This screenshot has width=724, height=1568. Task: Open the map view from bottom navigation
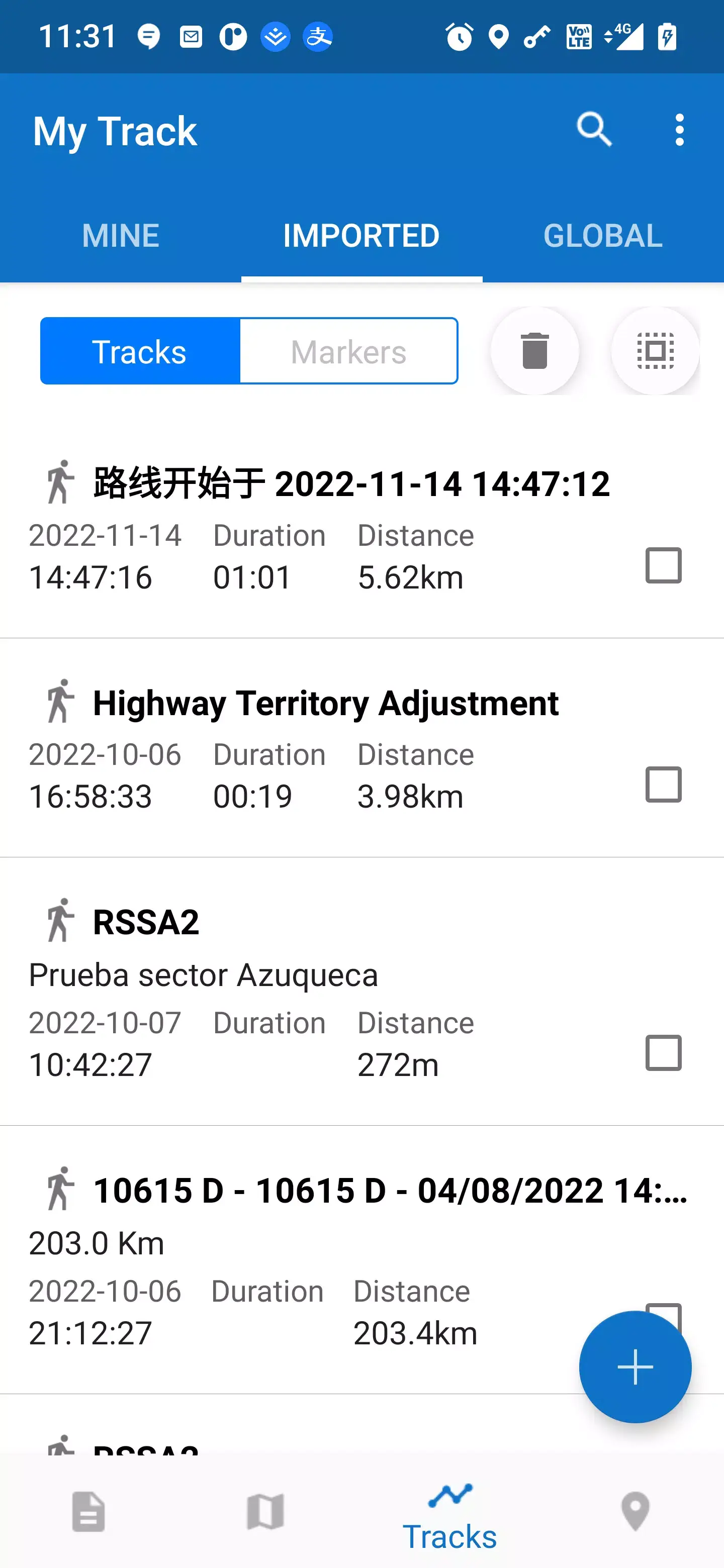tap(266, 1510)
